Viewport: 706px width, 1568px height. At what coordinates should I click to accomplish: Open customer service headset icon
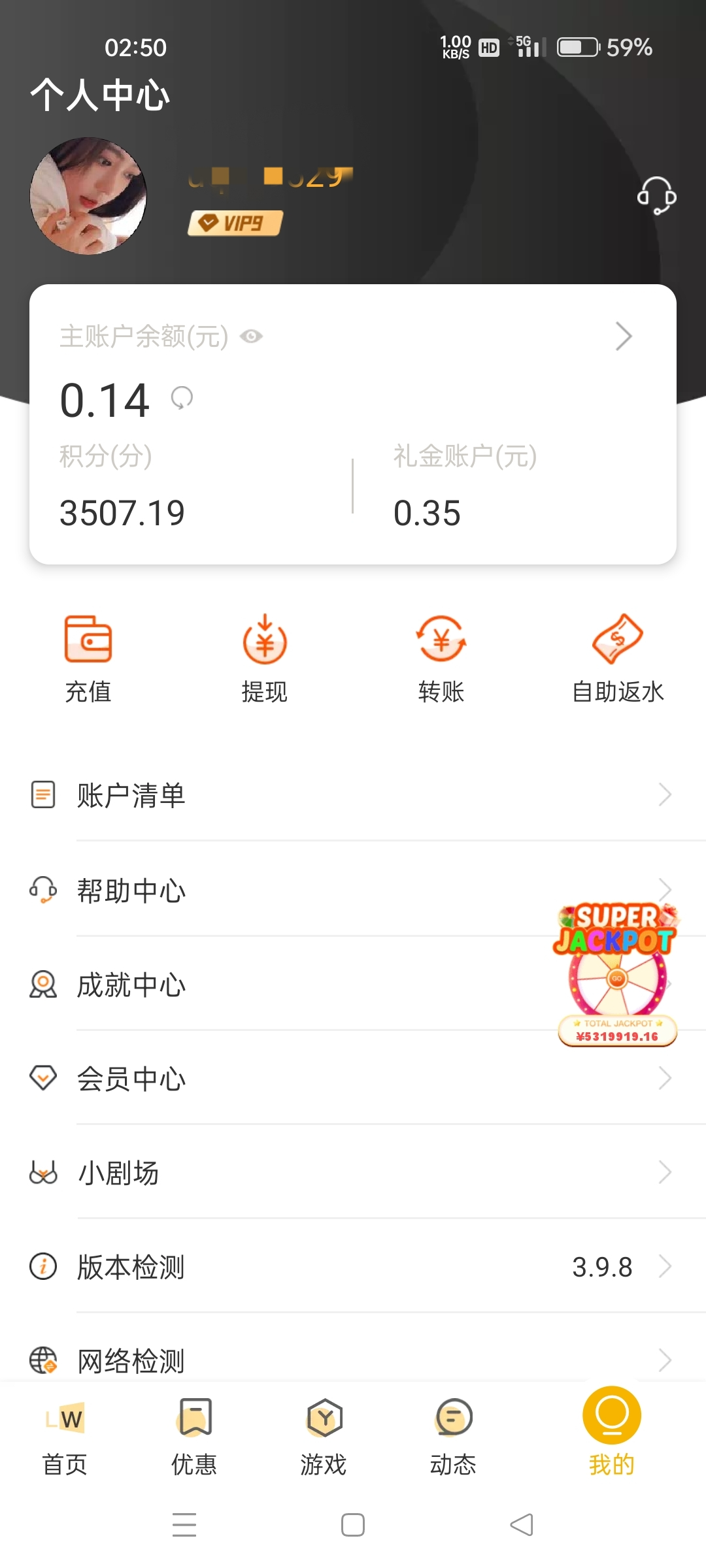coord(656,195)
